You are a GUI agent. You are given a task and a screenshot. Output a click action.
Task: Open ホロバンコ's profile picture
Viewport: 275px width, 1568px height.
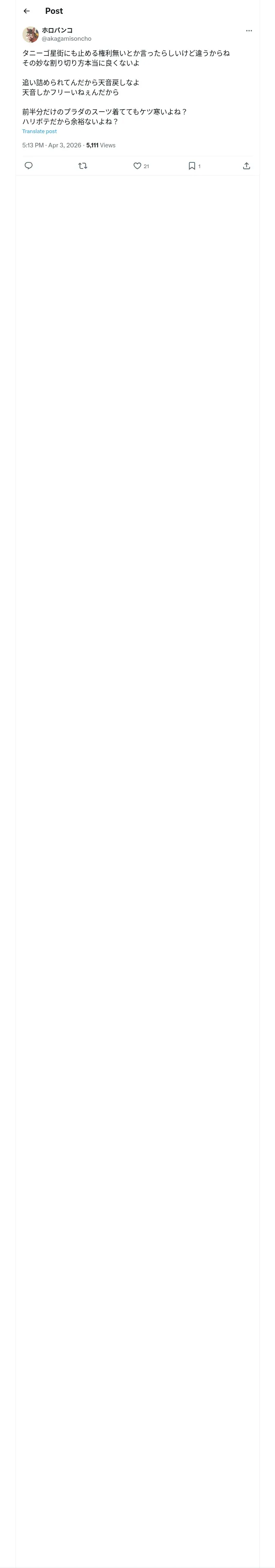[x=31, y=34]
